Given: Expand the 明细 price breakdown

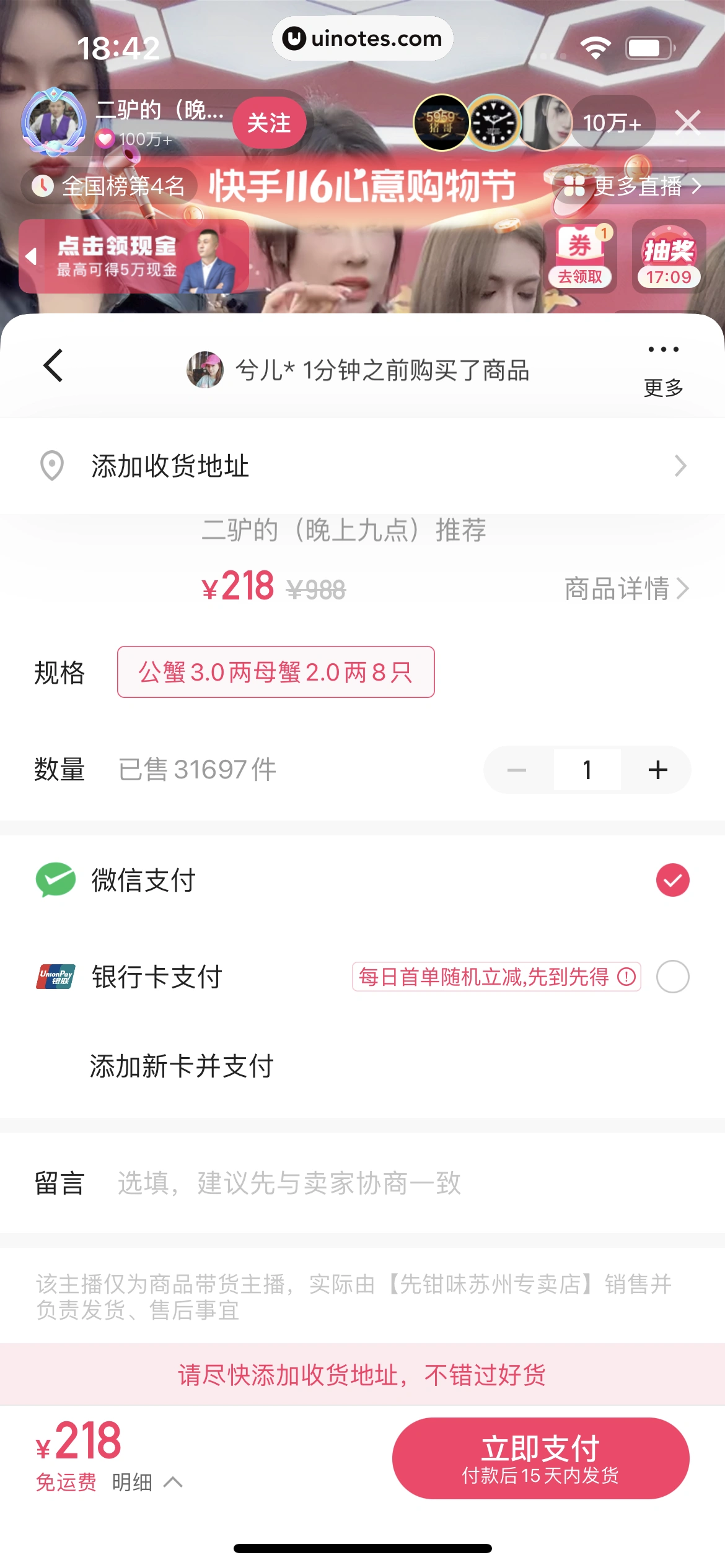Looking at the screenshot, I should pyautogui.click(x=147, y=1482).
